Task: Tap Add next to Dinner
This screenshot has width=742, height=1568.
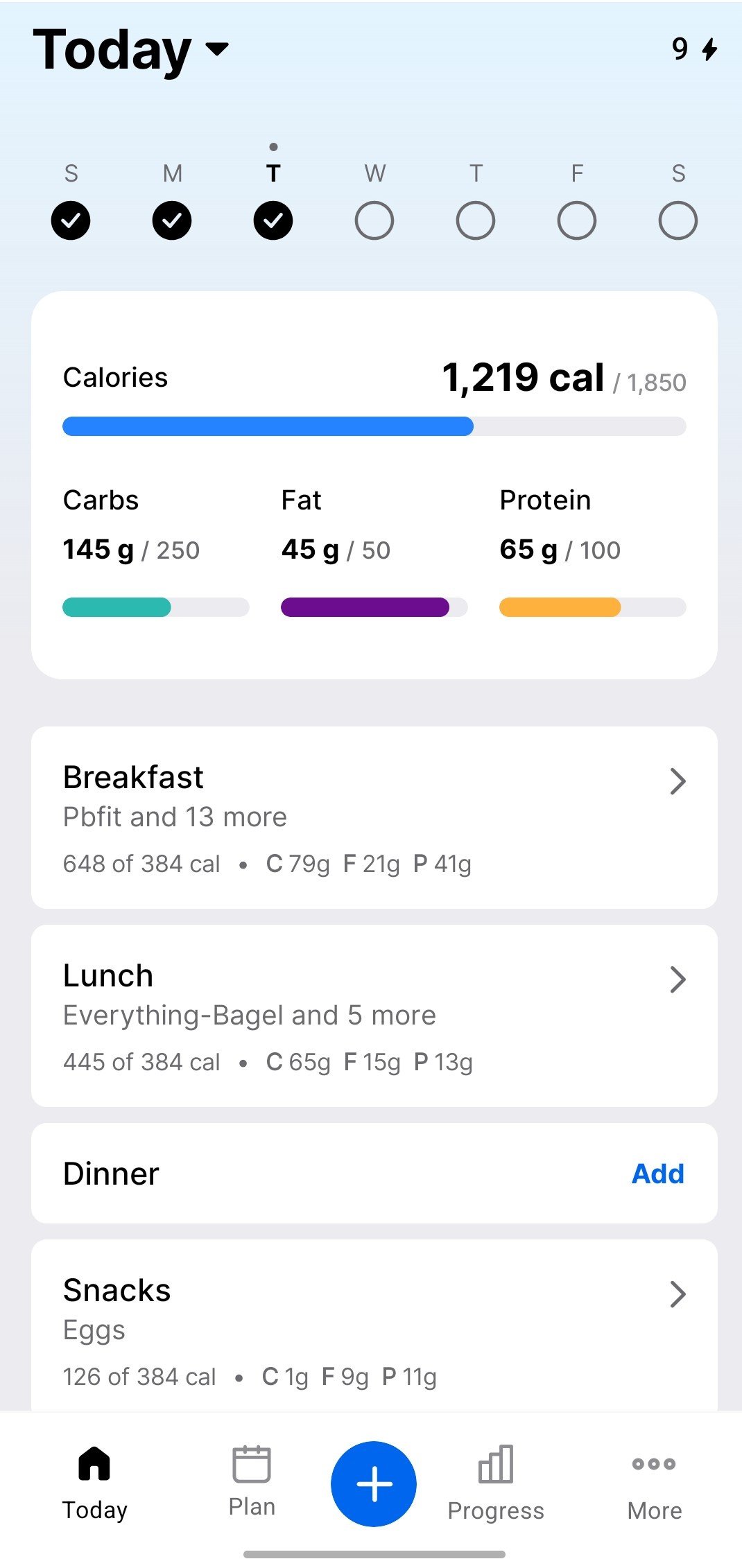Action: point(657,1173)
